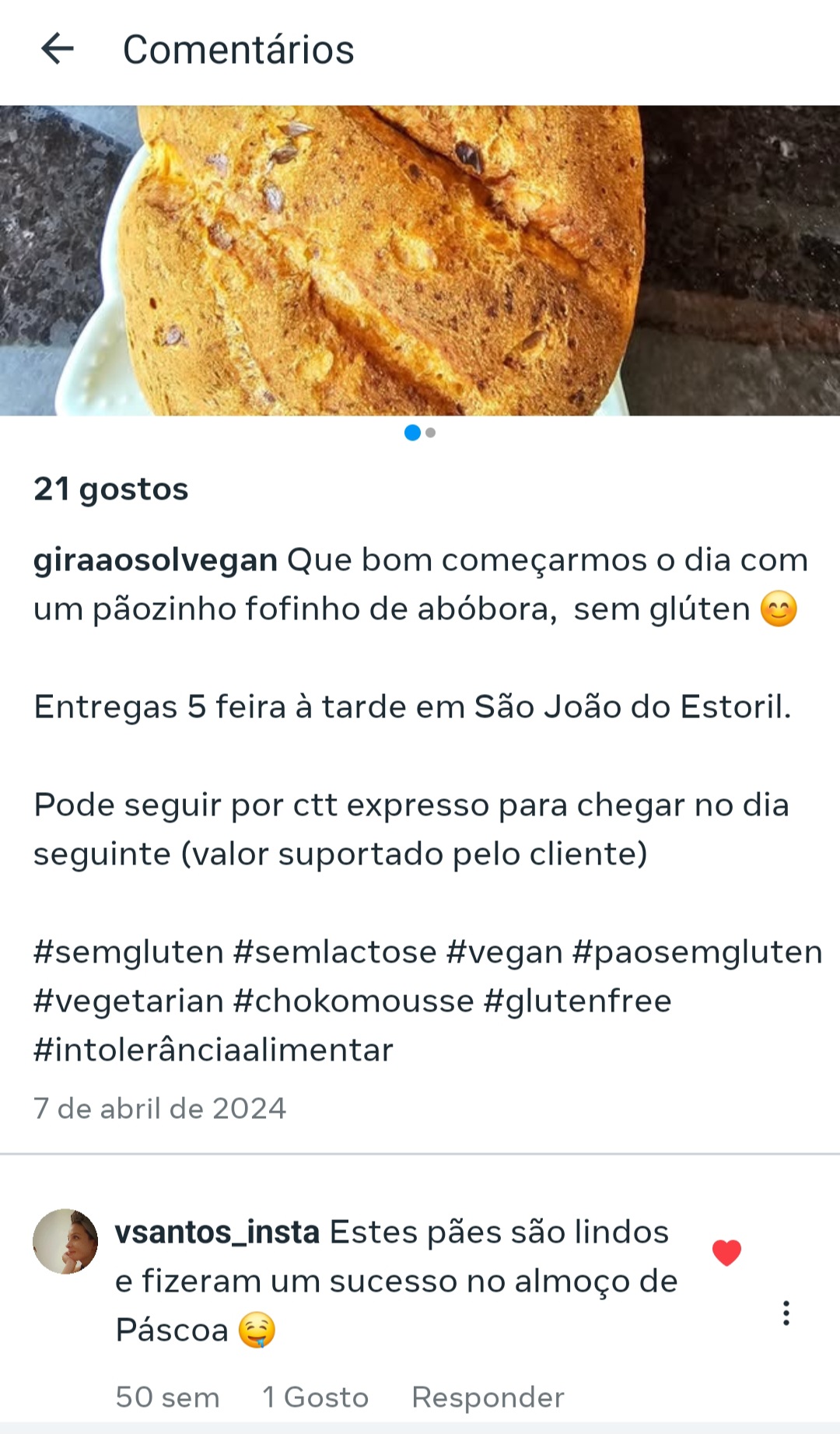Screen dimensions: 840x1434
Task: View vsantos_insta's profile picture
Action: click(65, 1241)
